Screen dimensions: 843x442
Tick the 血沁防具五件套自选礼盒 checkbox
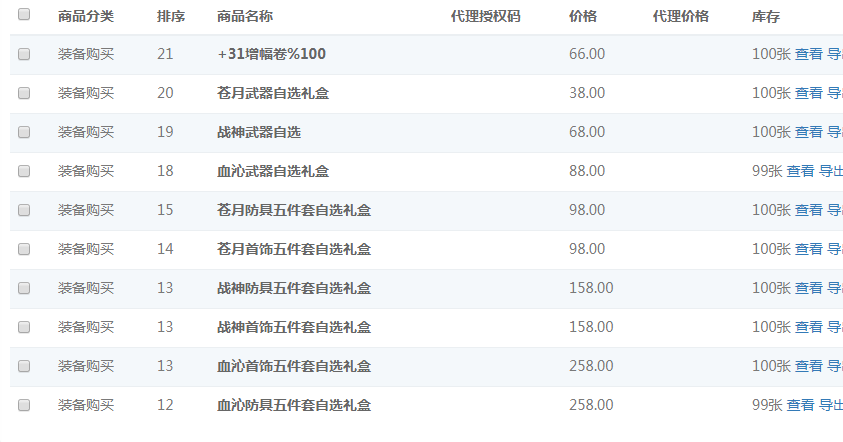(24, 405)
